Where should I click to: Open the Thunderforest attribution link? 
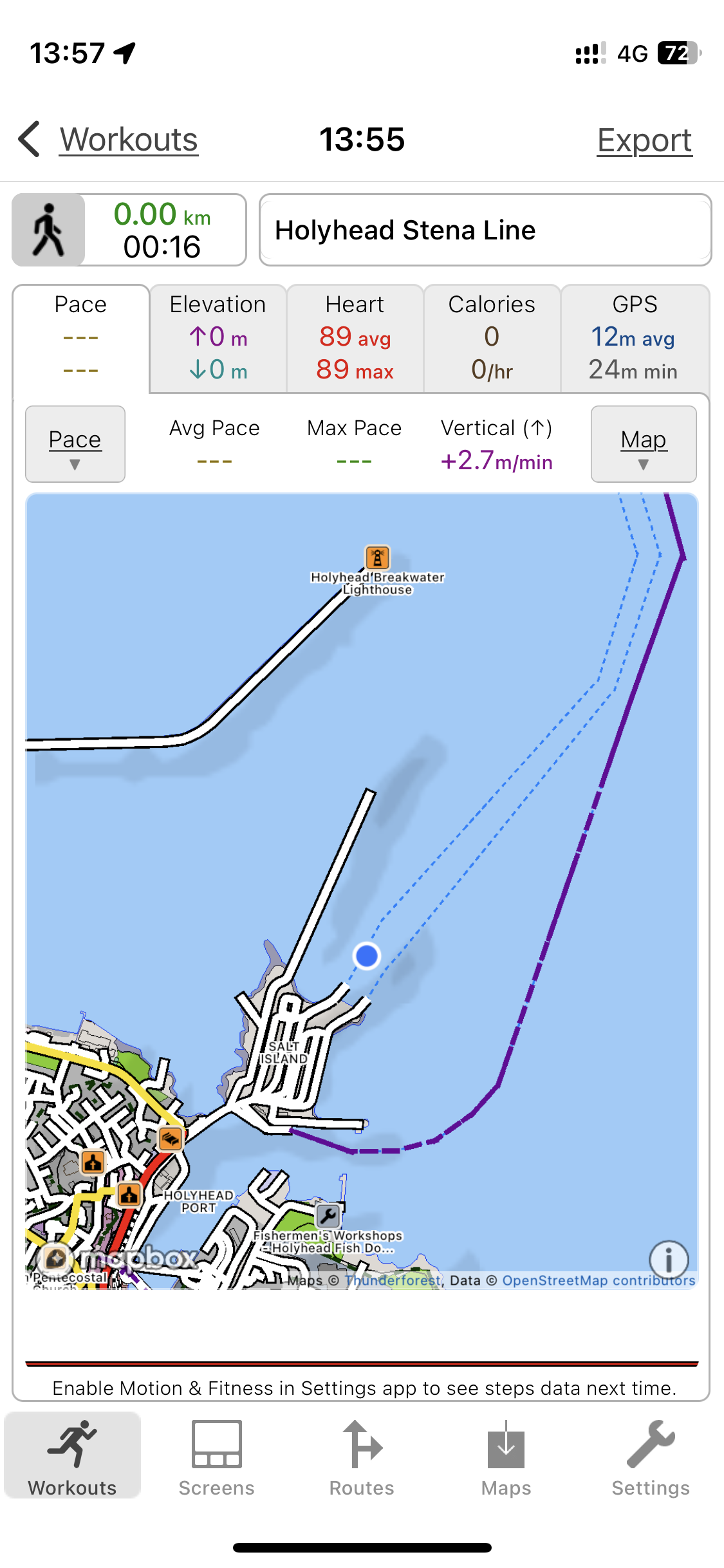(393, 1280)
